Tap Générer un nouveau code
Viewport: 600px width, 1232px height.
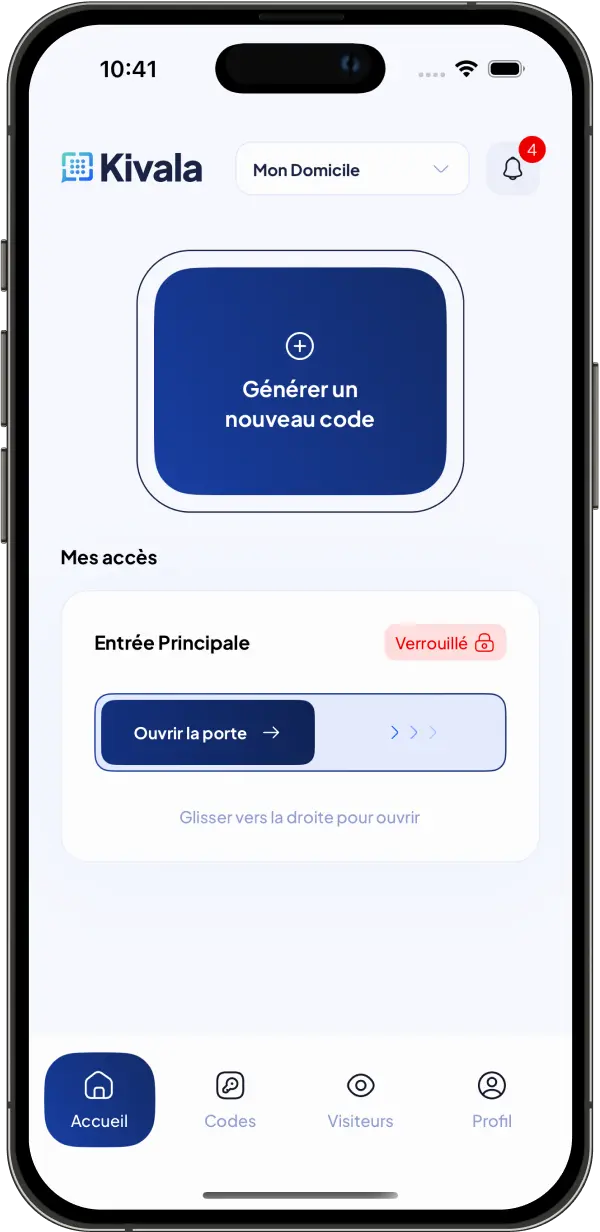300,381
